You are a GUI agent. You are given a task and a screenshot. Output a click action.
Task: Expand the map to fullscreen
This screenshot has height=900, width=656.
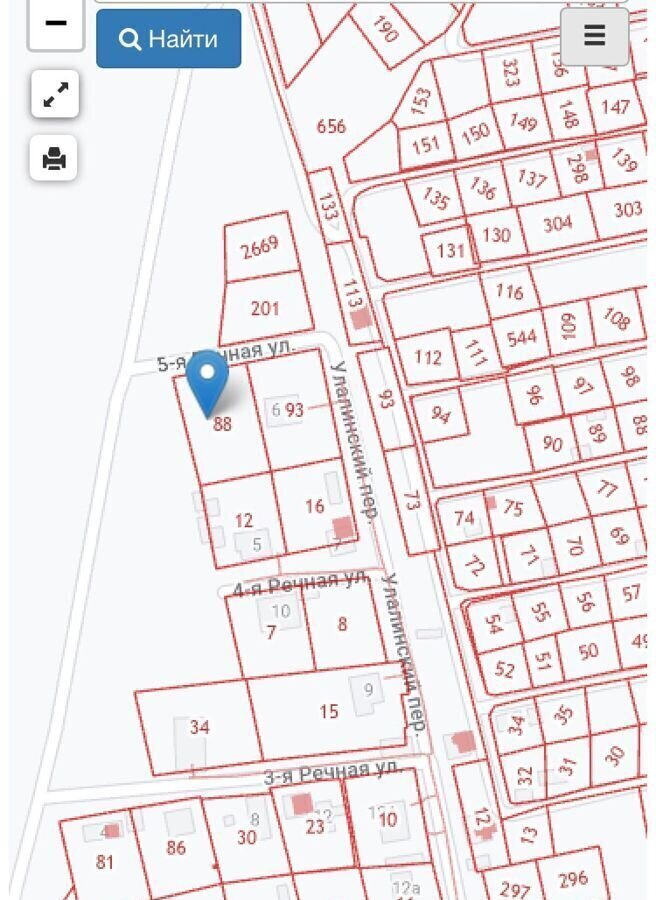coord(55,95)
